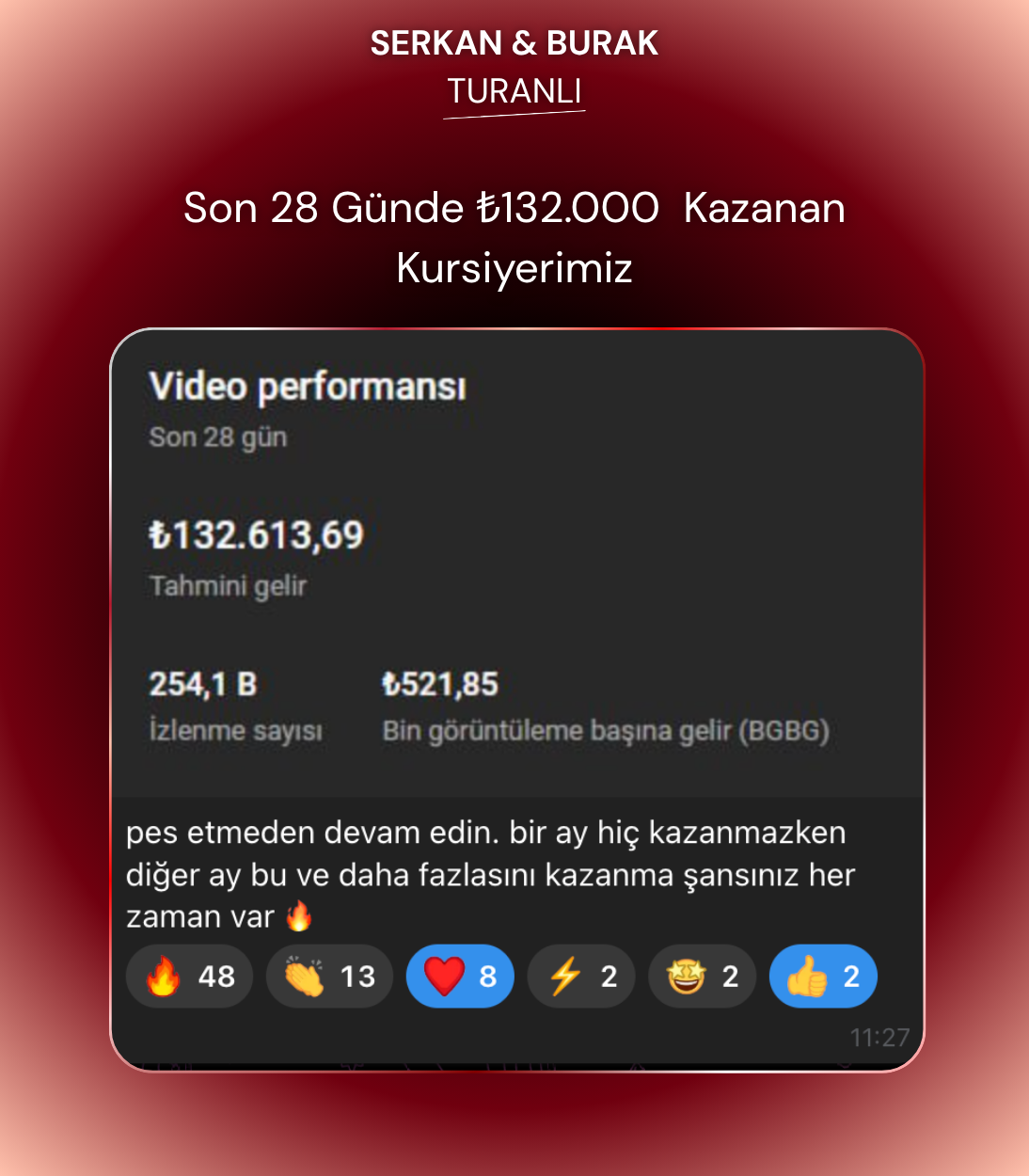Tap the clapping hands reaction
The height and width of the screenshot is (1176, 1029).
pos(302,977)
